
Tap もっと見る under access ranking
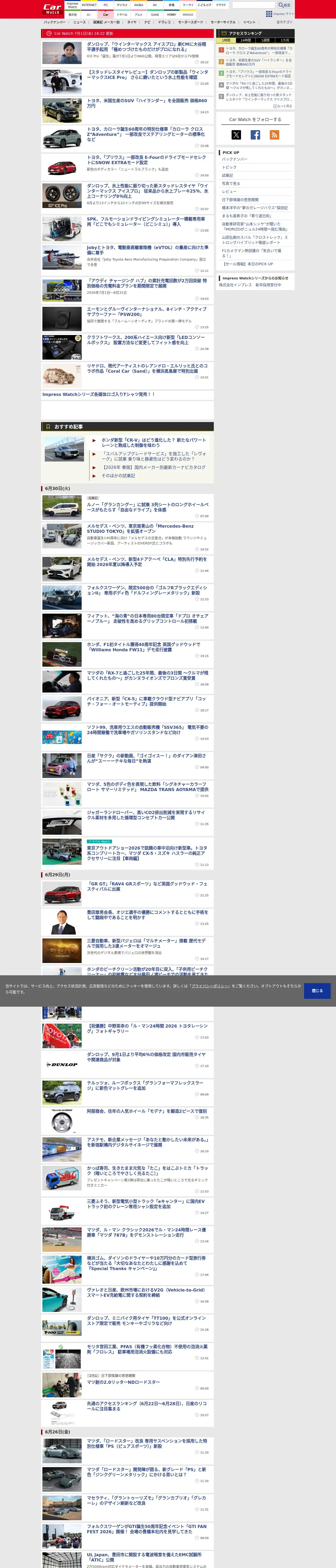[x=283, y=106]
